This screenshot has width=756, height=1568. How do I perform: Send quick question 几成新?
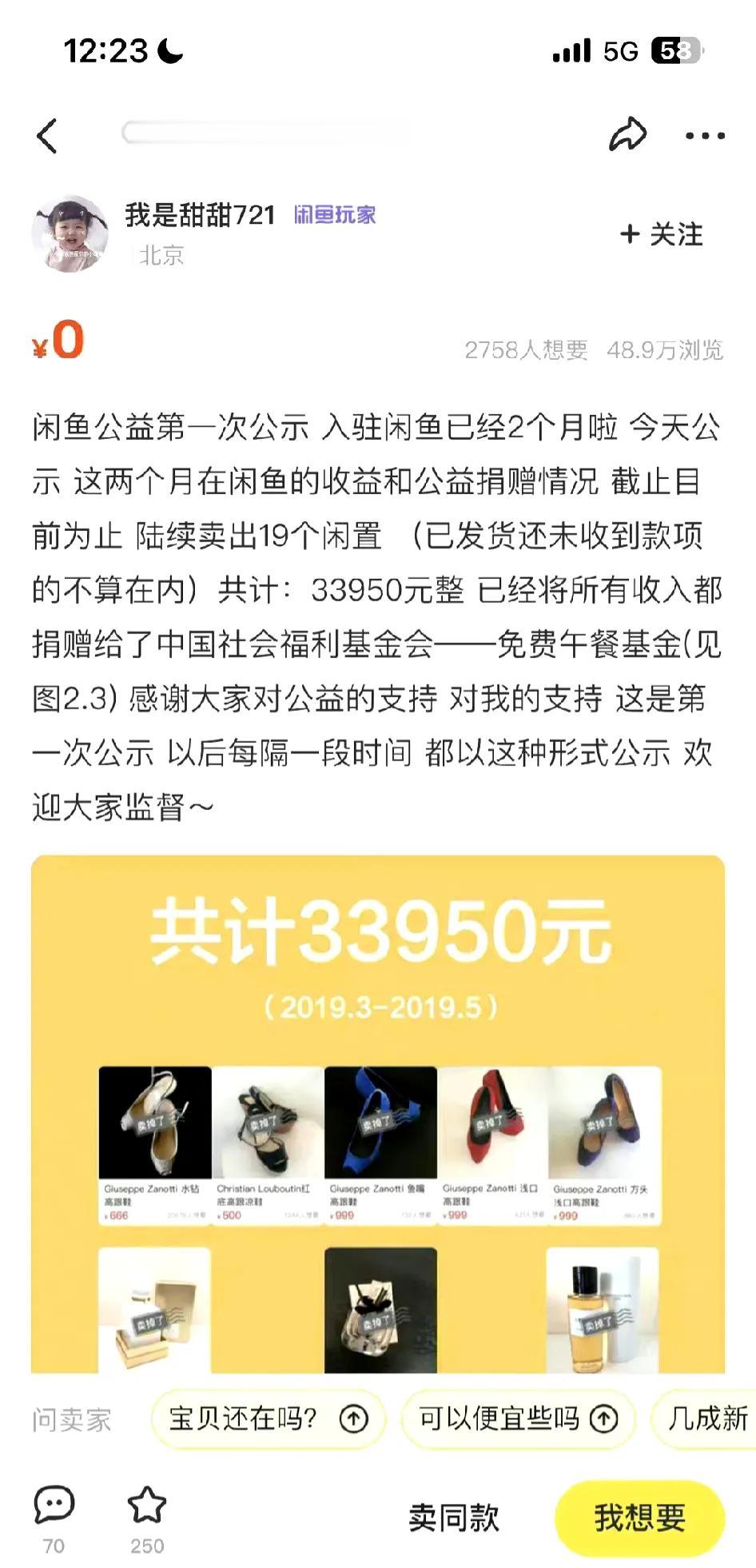tap(706, 1418)
